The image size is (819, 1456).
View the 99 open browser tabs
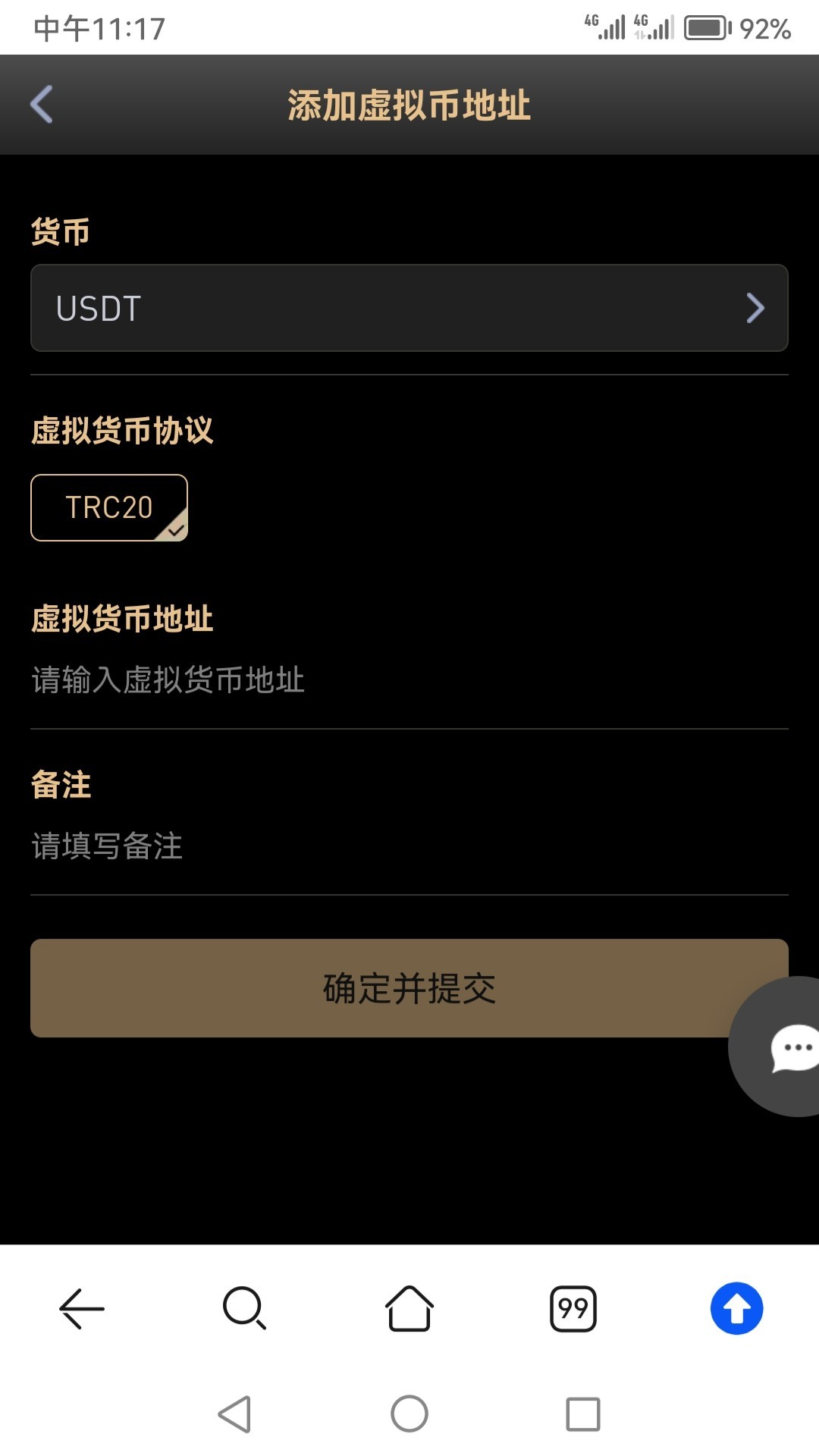coord(573,1308)
